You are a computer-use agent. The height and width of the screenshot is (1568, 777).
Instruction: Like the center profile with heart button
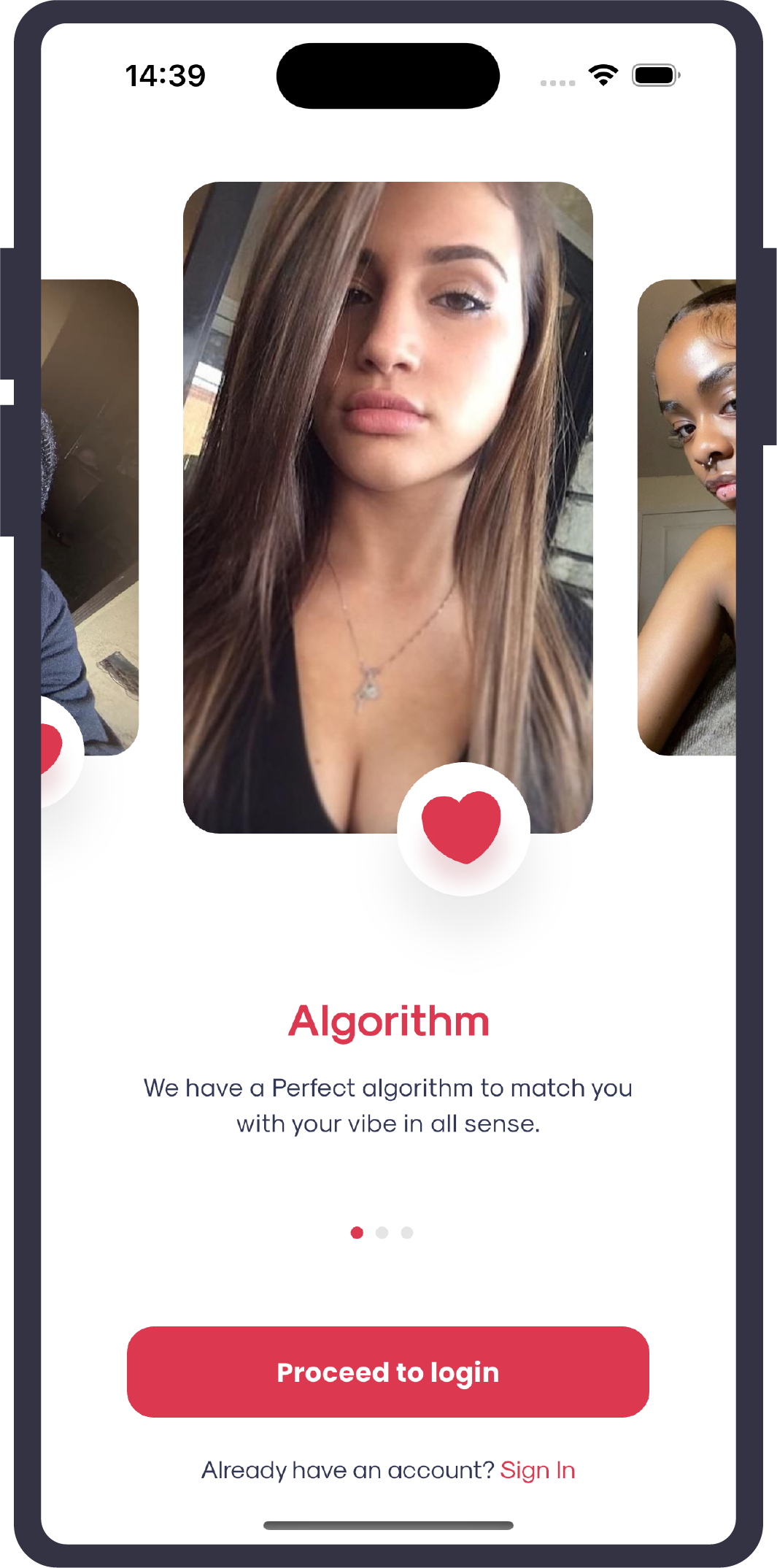(463, 829)
